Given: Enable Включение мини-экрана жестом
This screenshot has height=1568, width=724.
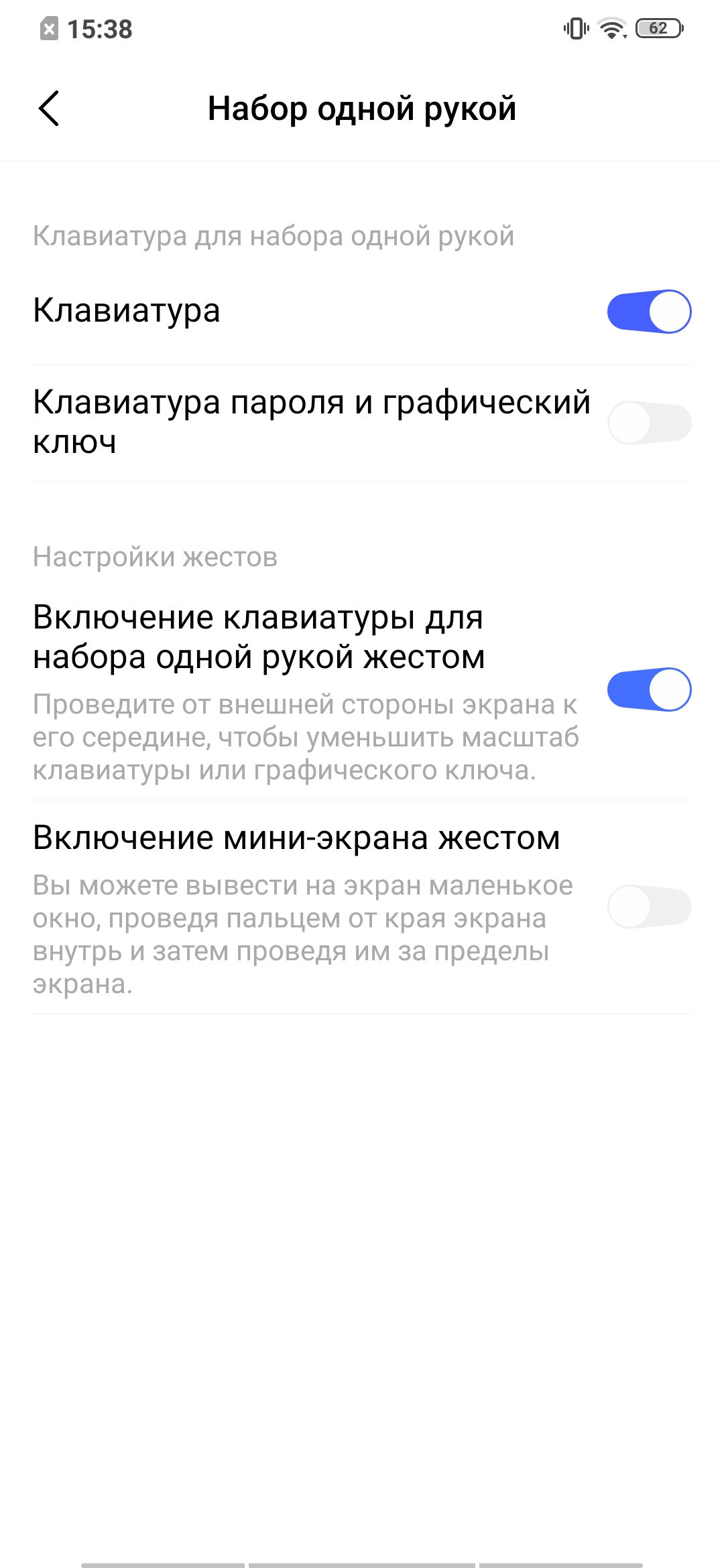Looking at the screenshot, I should tap(648, 907).
